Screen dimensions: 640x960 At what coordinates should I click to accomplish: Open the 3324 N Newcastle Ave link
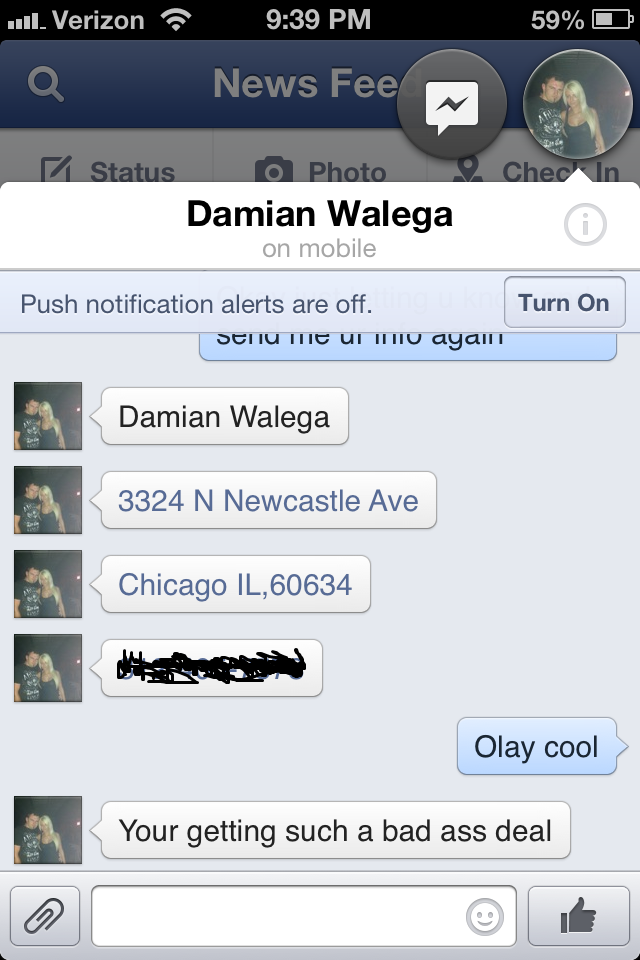(268, 500)
